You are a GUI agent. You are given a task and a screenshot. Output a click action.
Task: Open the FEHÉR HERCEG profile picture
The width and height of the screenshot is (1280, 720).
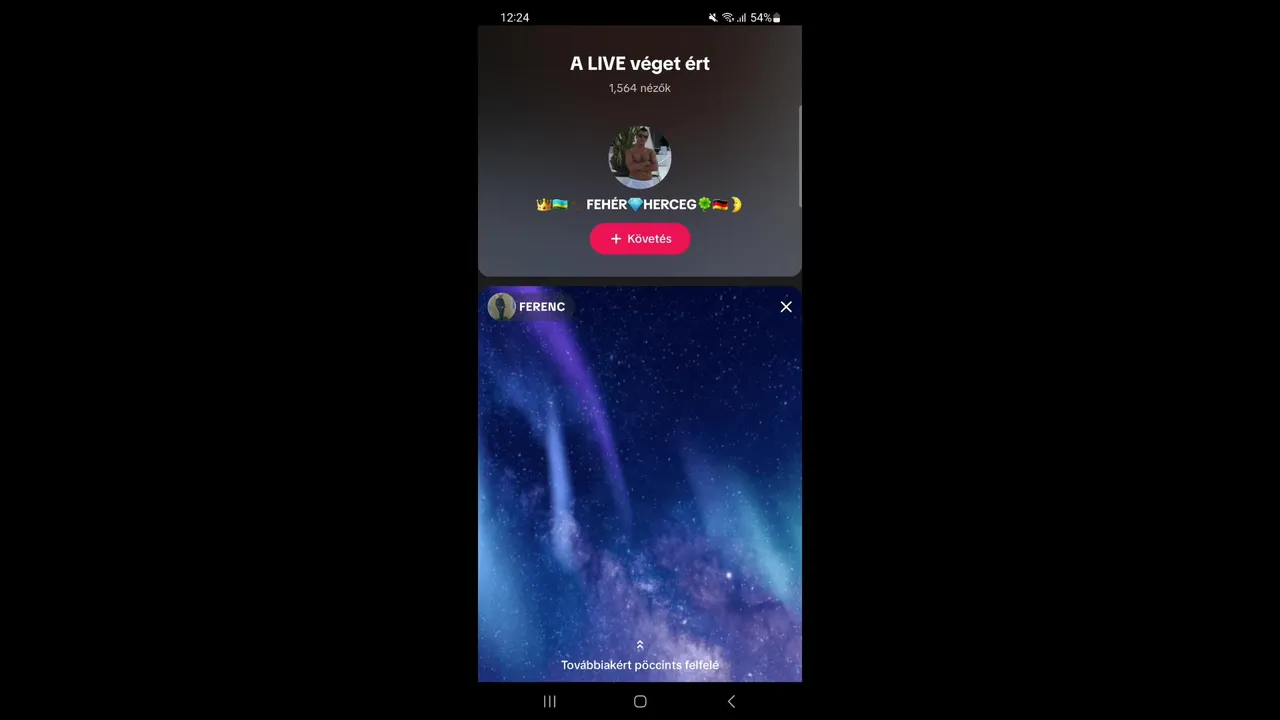coord(639,157)
